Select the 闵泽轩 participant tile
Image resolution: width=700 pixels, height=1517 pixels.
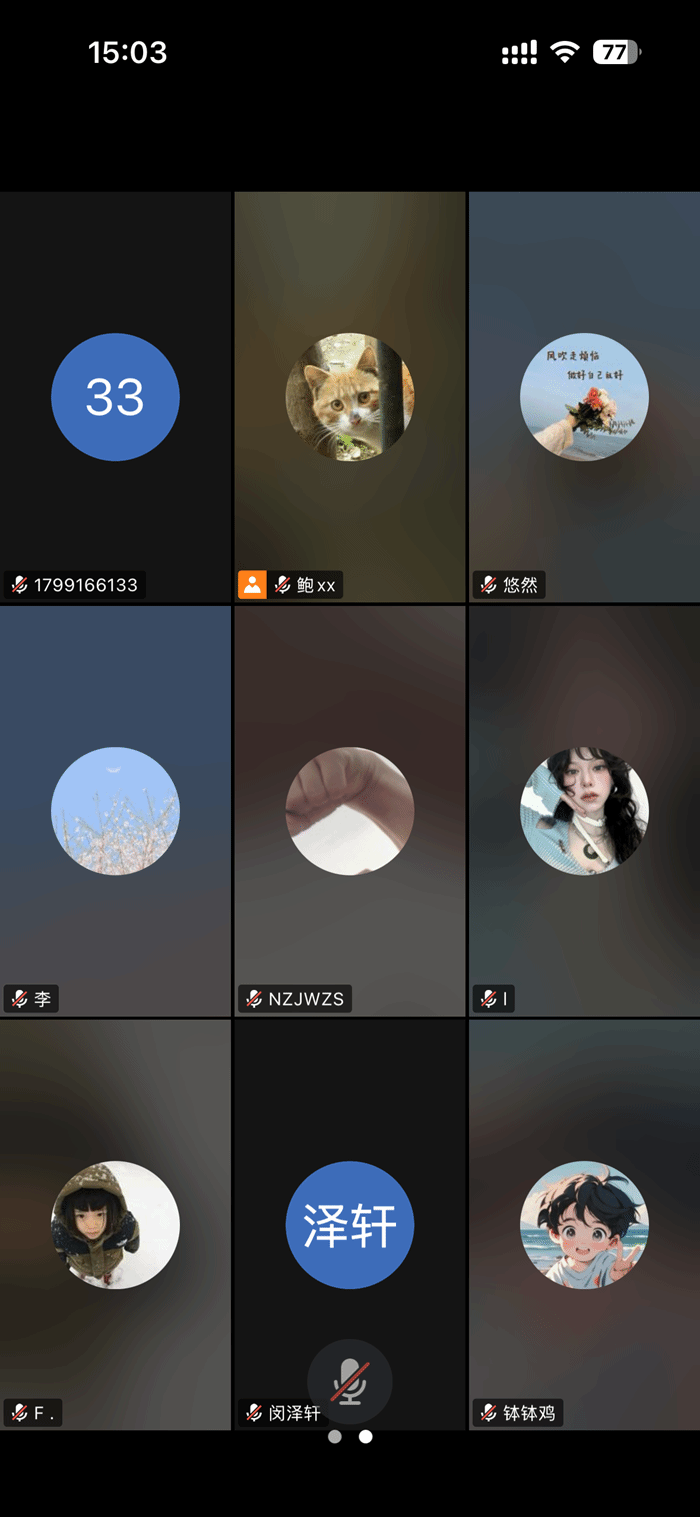[350, 1225]
